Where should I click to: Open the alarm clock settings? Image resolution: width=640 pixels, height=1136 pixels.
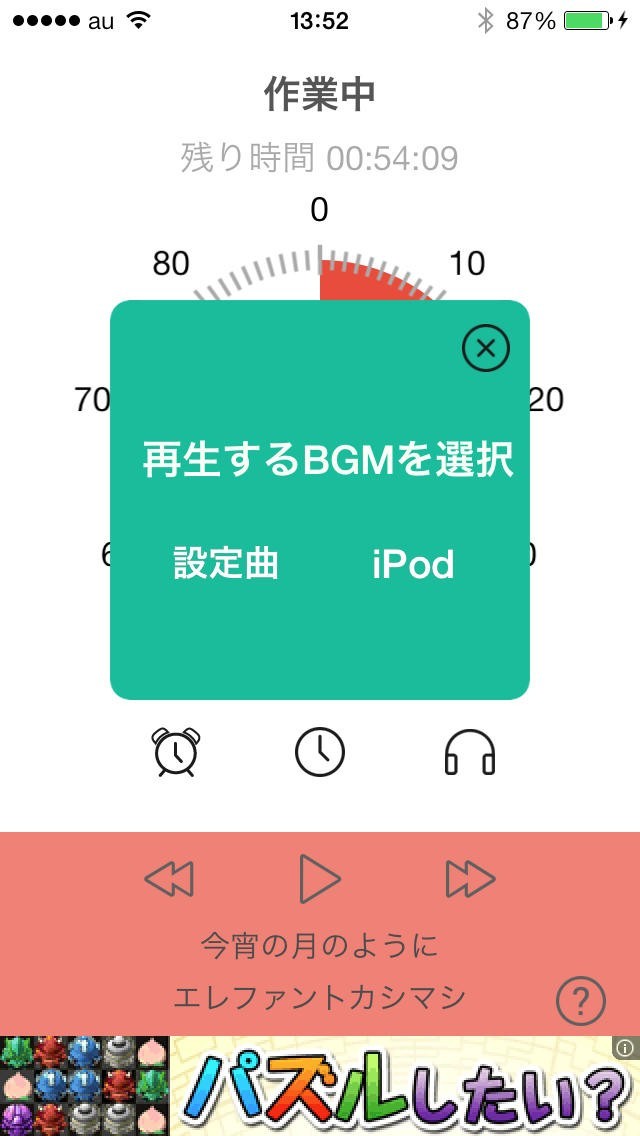click(x=175, y=752)
